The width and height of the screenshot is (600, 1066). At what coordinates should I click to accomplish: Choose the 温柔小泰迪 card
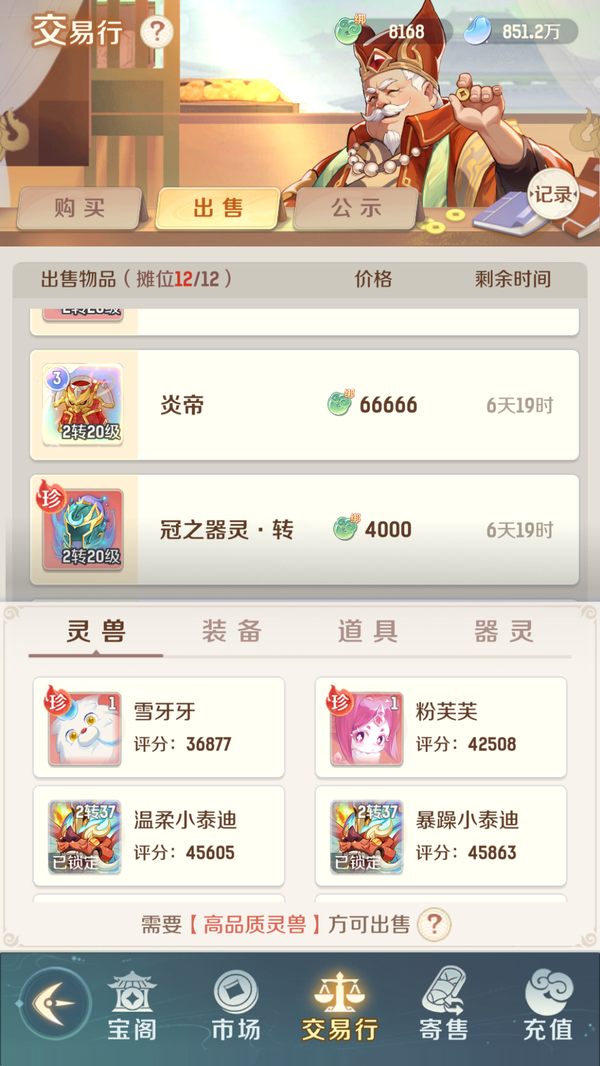159,836
